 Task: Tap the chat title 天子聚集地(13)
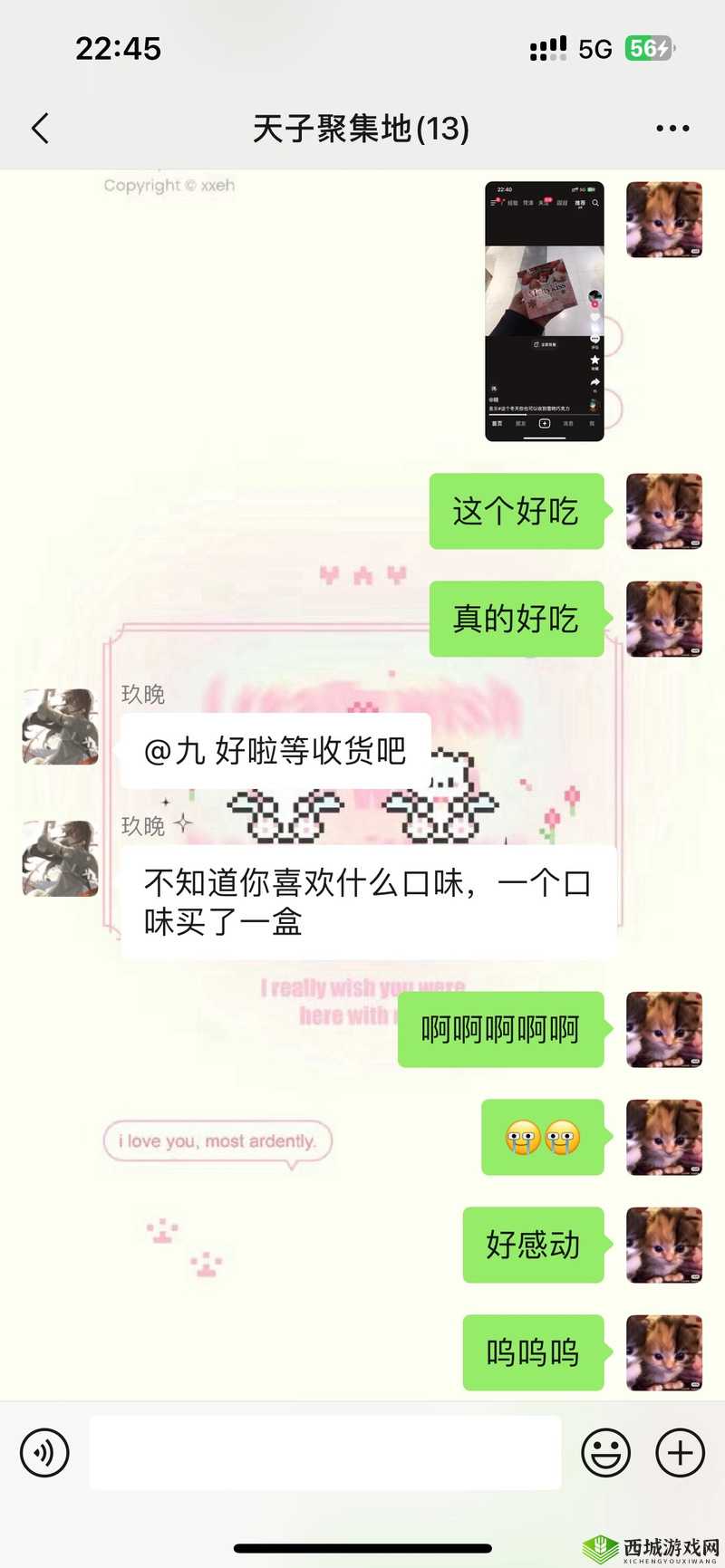point(362,129)
